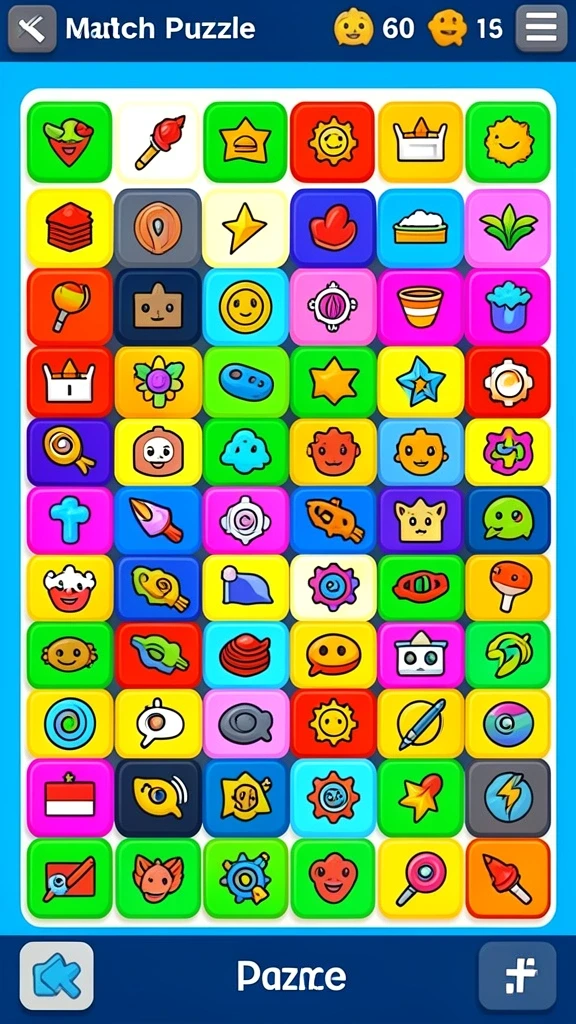Tap the dark blue tile with green chat bubble
The height and width of the screenshot is (1024, 576).
[508, 520]
